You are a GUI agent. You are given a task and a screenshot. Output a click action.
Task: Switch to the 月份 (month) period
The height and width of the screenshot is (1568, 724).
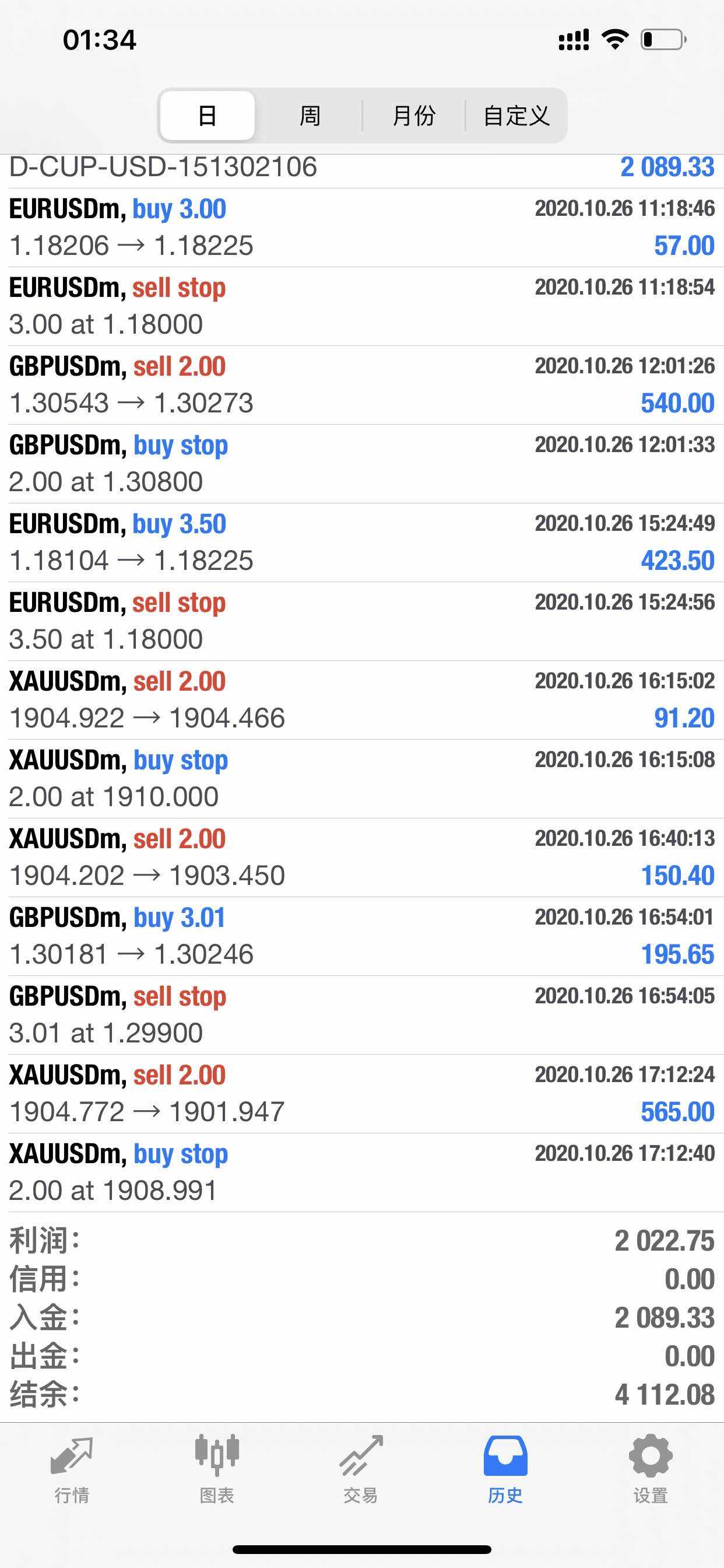(414, 116)
